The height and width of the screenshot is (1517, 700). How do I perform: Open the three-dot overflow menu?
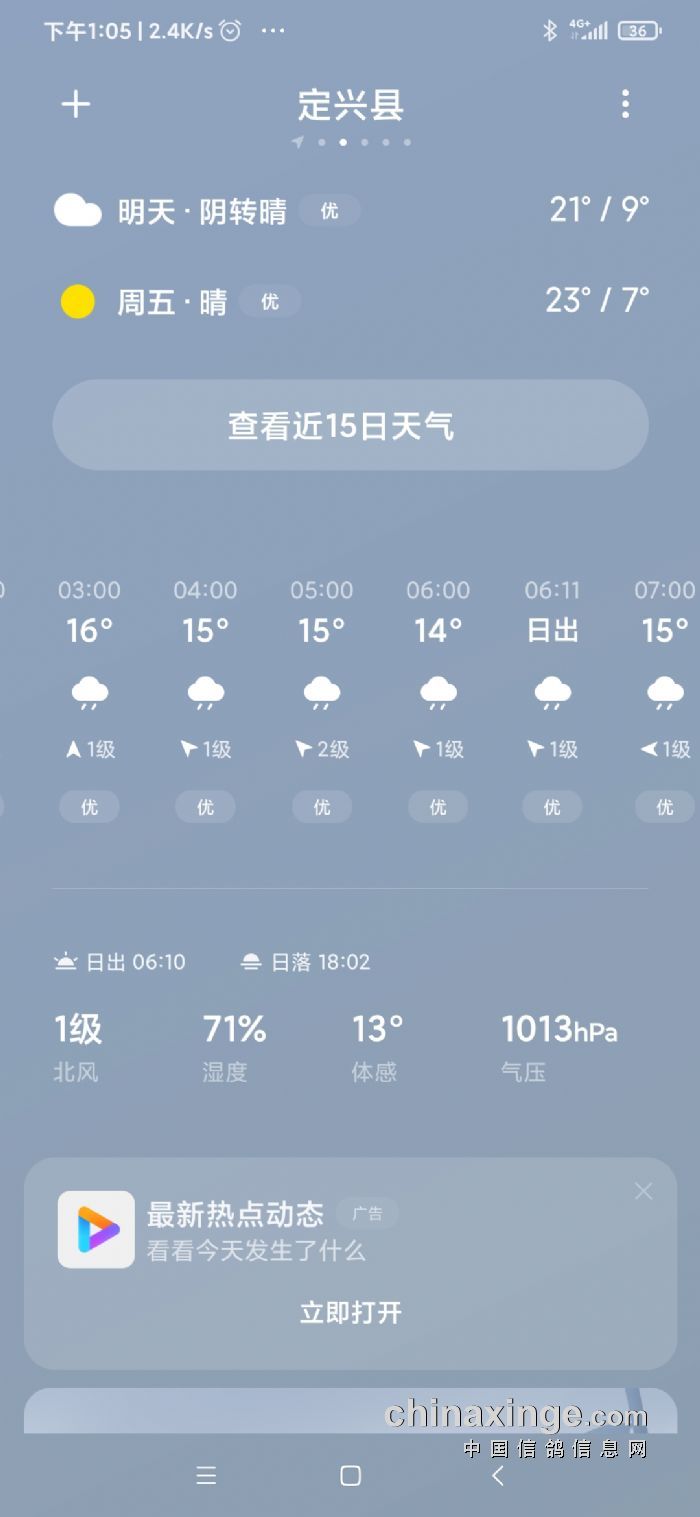click(625, 104)
